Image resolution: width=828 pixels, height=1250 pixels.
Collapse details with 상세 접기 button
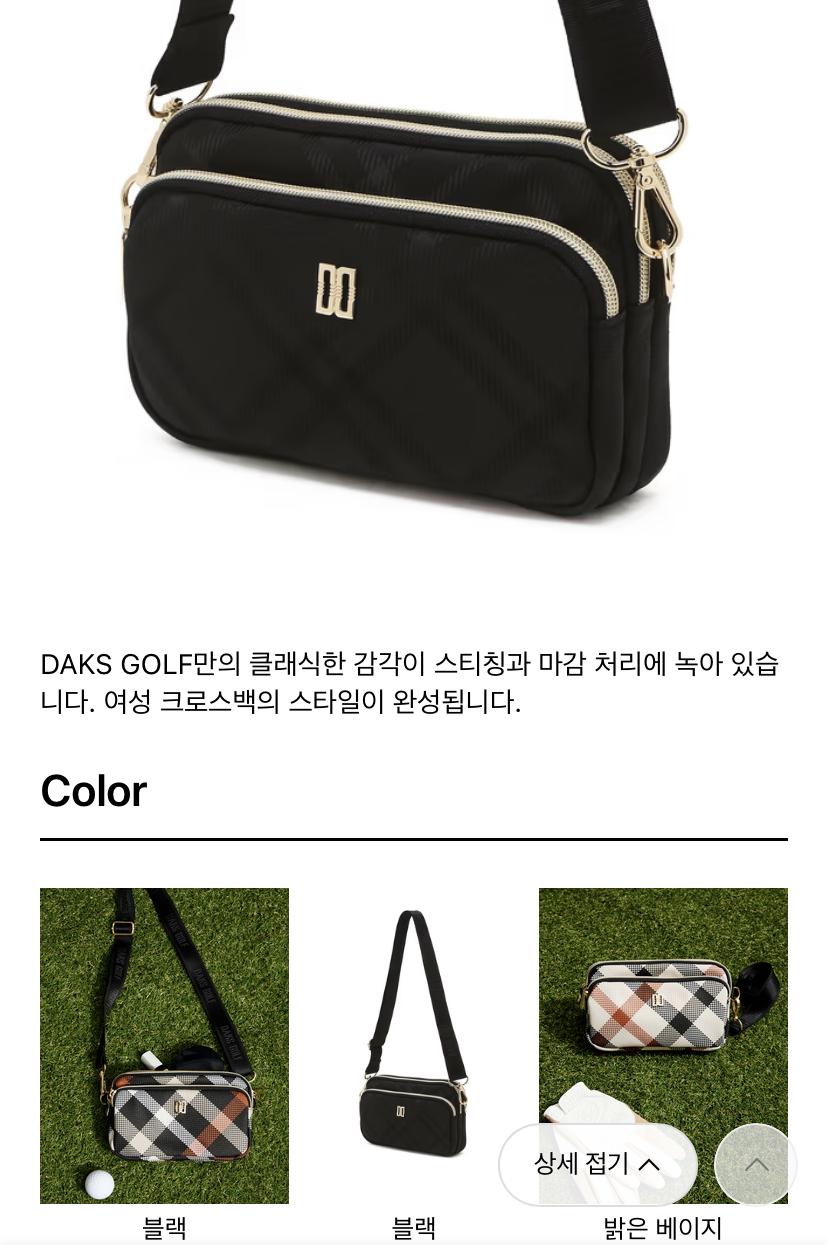[x=597, y=1164]
